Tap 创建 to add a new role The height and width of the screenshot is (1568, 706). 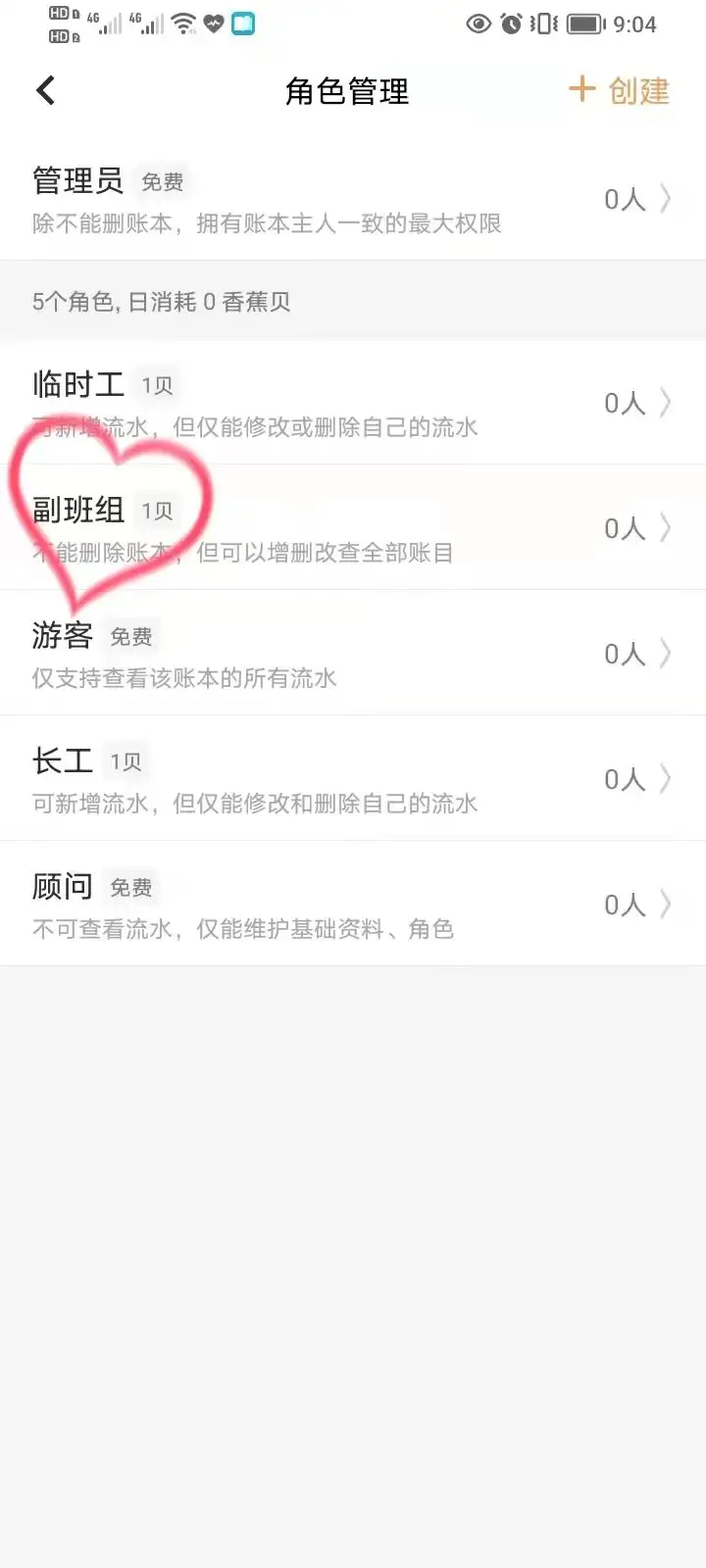point(620,91)
